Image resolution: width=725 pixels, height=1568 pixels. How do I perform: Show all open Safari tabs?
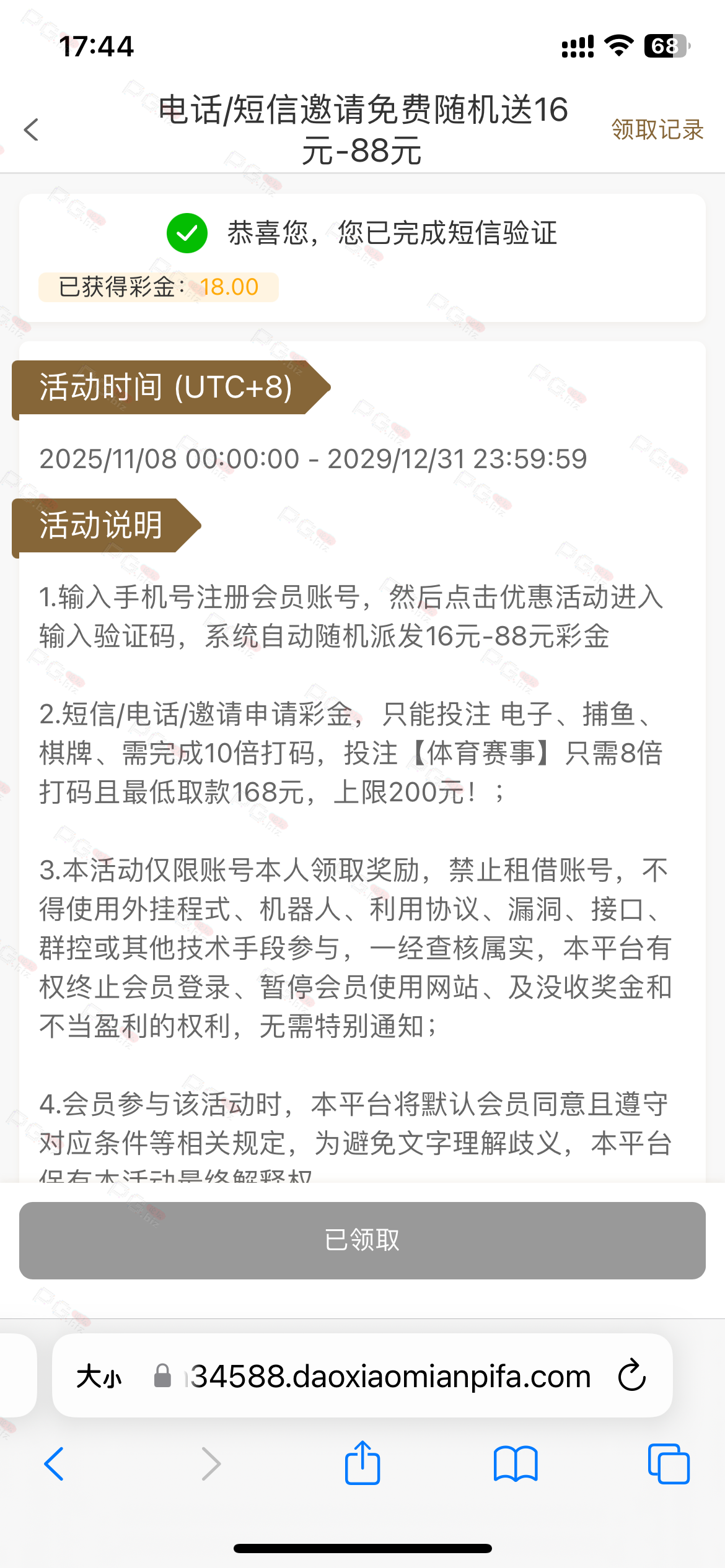pos(668,1464)
